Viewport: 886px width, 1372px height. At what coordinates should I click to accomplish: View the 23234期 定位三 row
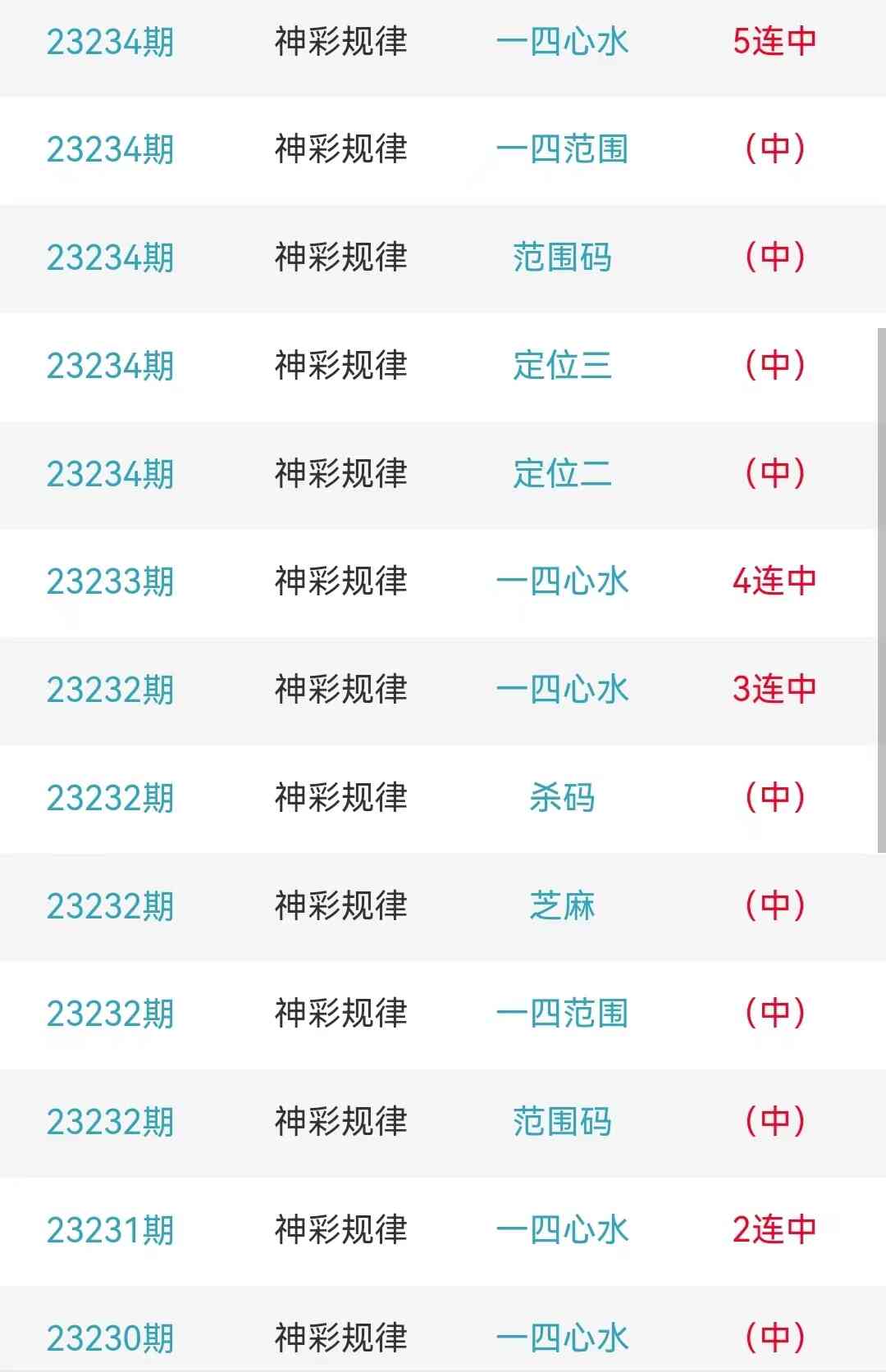[562, 366]
